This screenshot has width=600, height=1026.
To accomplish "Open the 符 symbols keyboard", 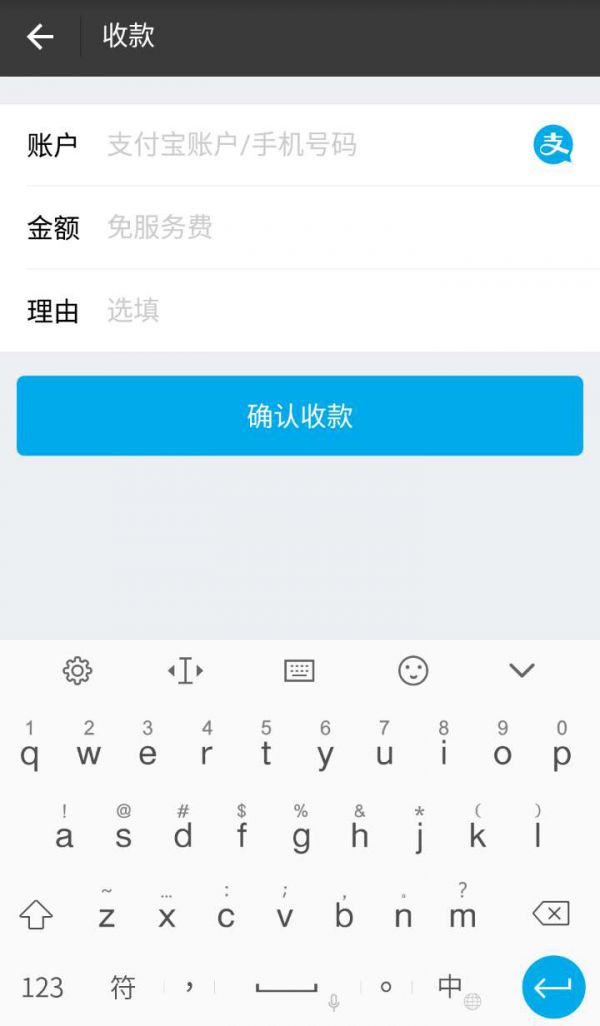I will point(123,987).
